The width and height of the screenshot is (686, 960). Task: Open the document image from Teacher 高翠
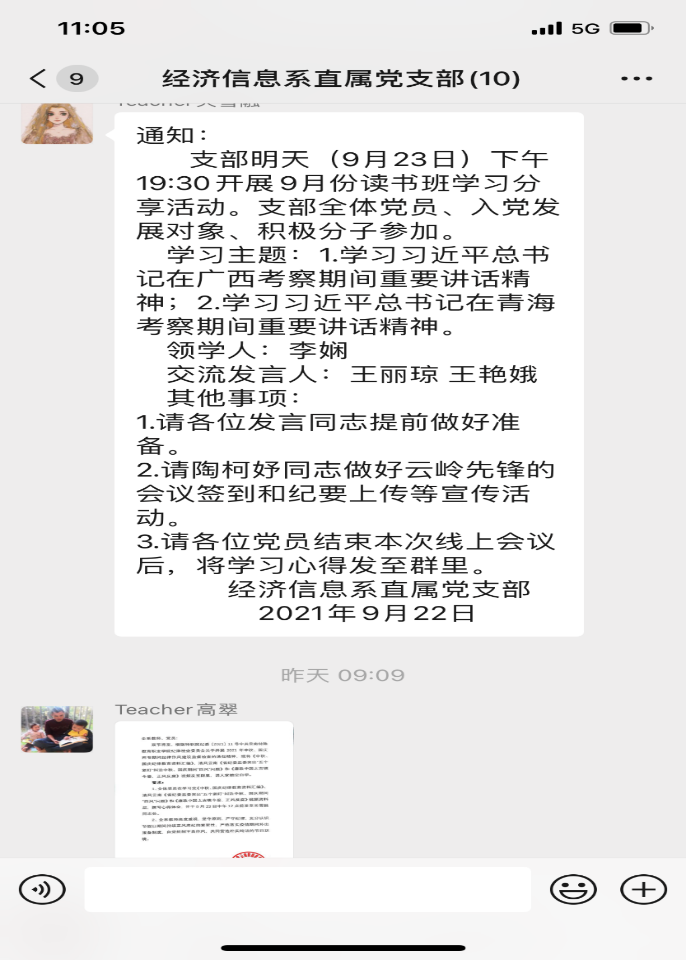(203, 790)
